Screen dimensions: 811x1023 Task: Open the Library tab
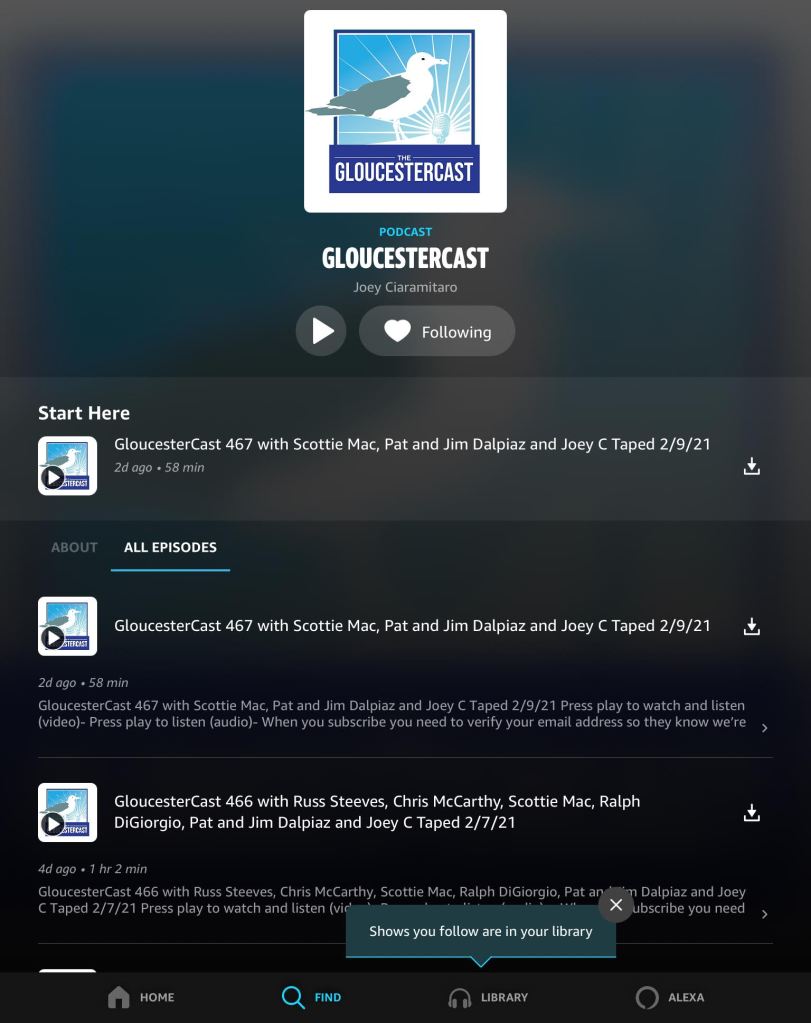[x=488, y=997]
